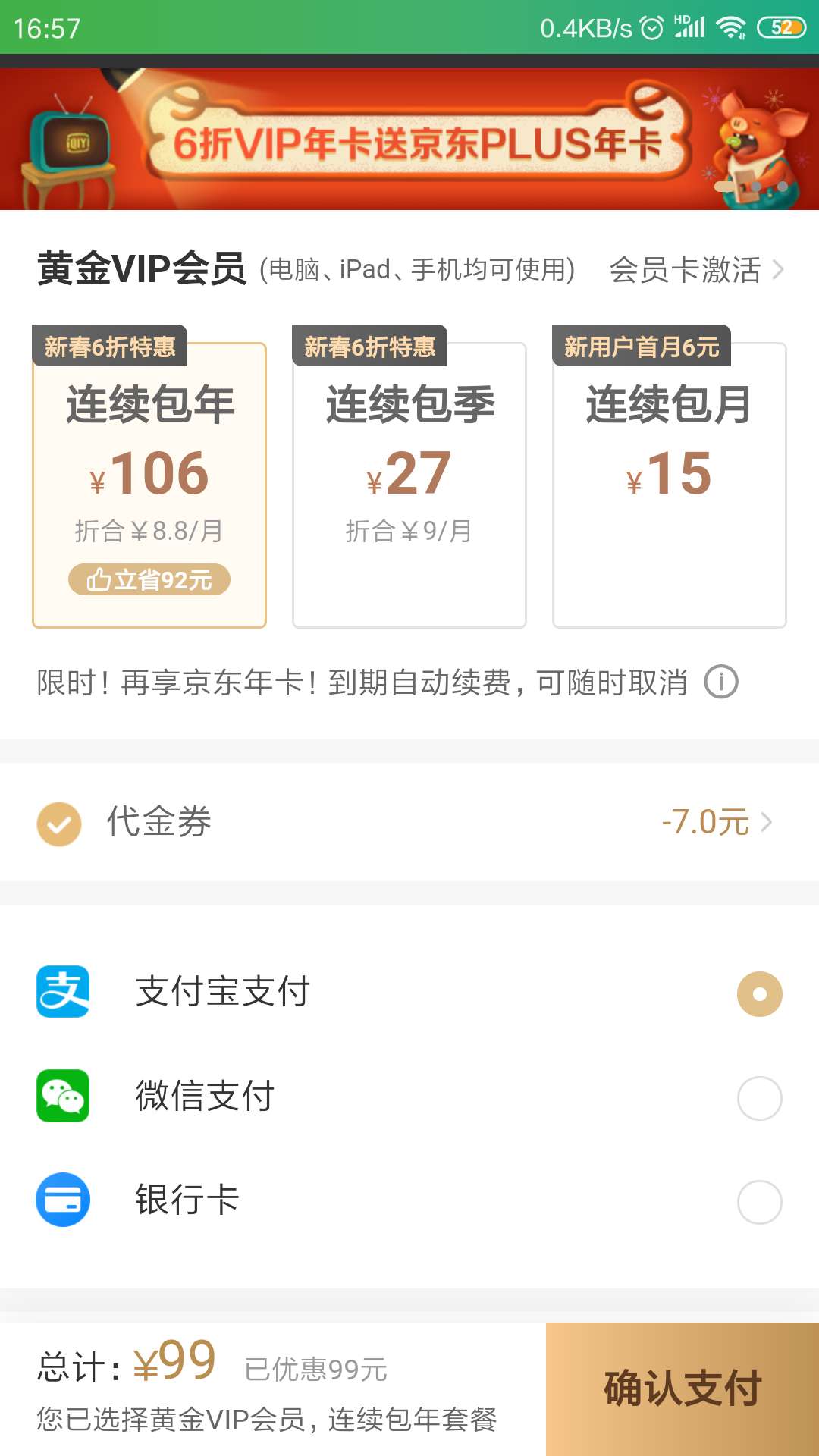Open the 6折VIP年卡 promotional banner
819x1456 pixels.
(409, 140)
